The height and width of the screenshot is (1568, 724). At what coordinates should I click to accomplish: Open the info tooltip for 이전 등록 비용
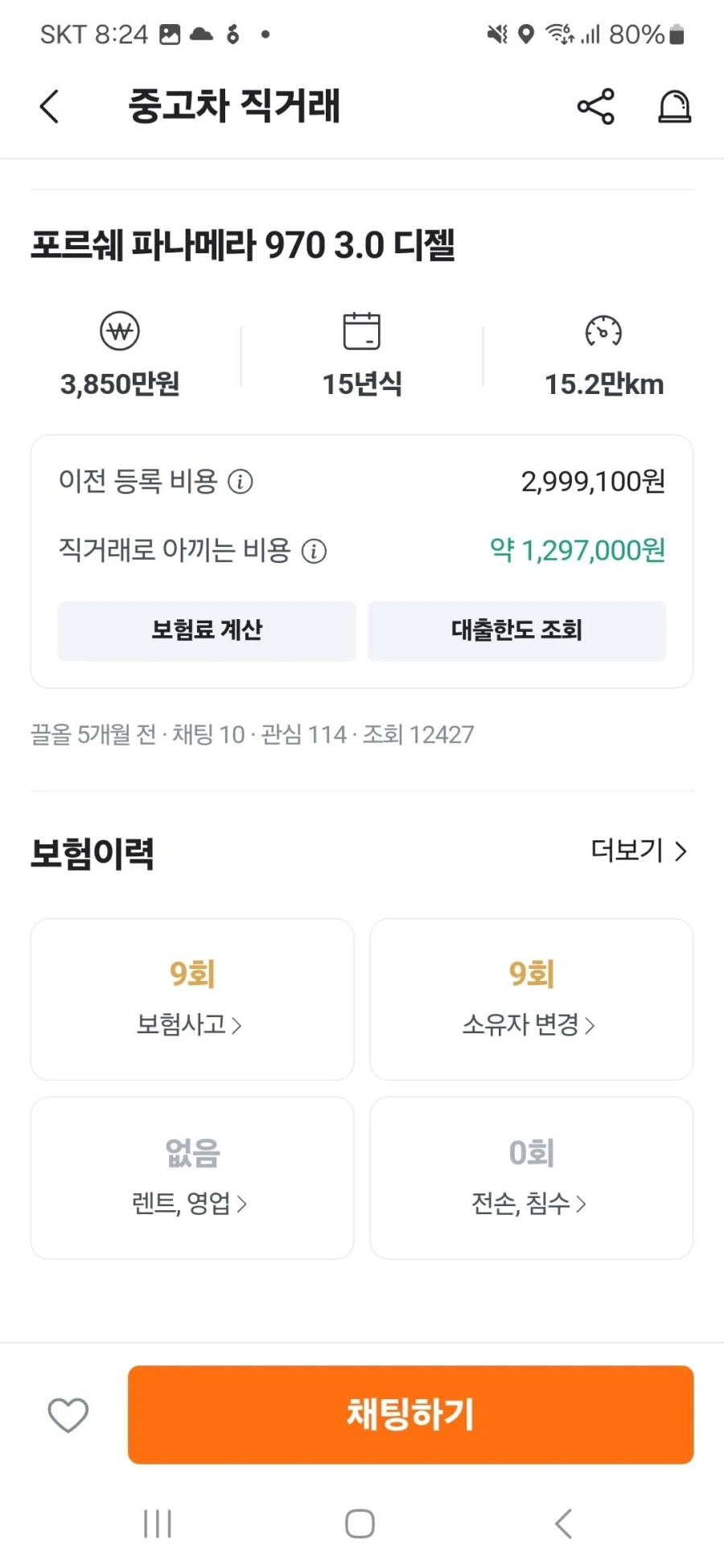tap(241, 482)
